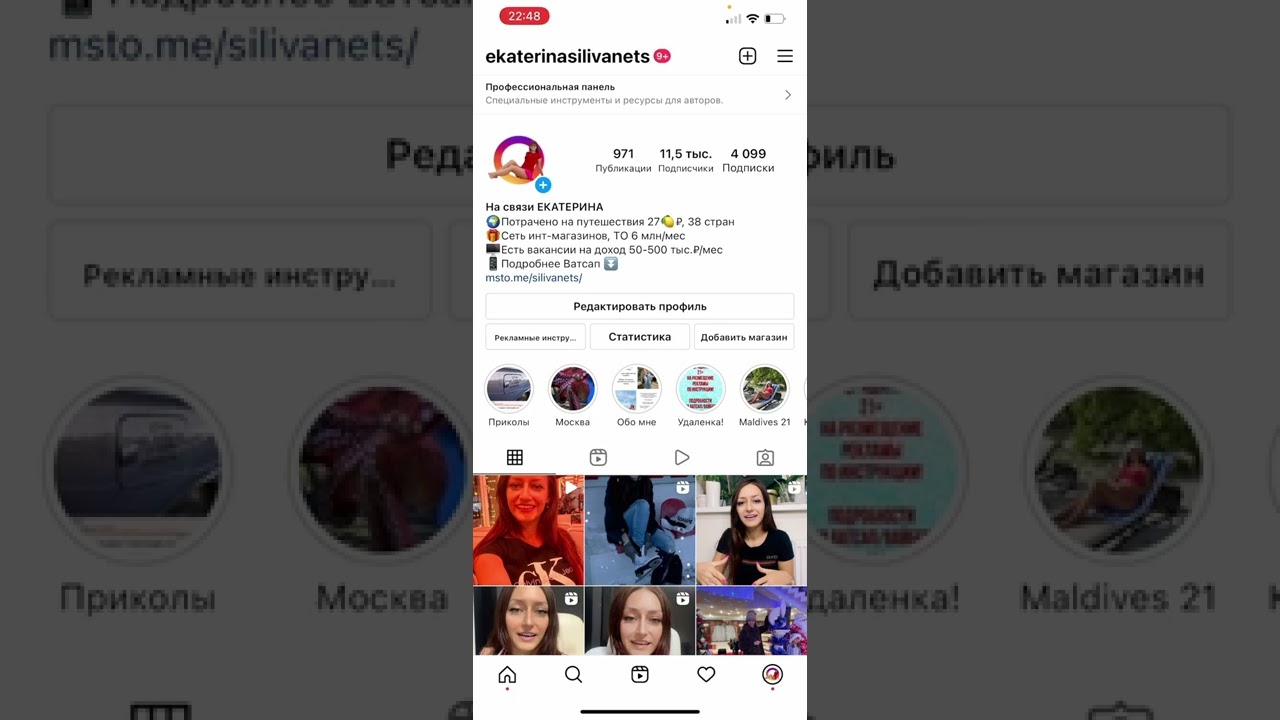Image resolution: width=1280 pixels, height=720 pixels.
Task: Open the Москва story highlight
Action: [573, 389]
